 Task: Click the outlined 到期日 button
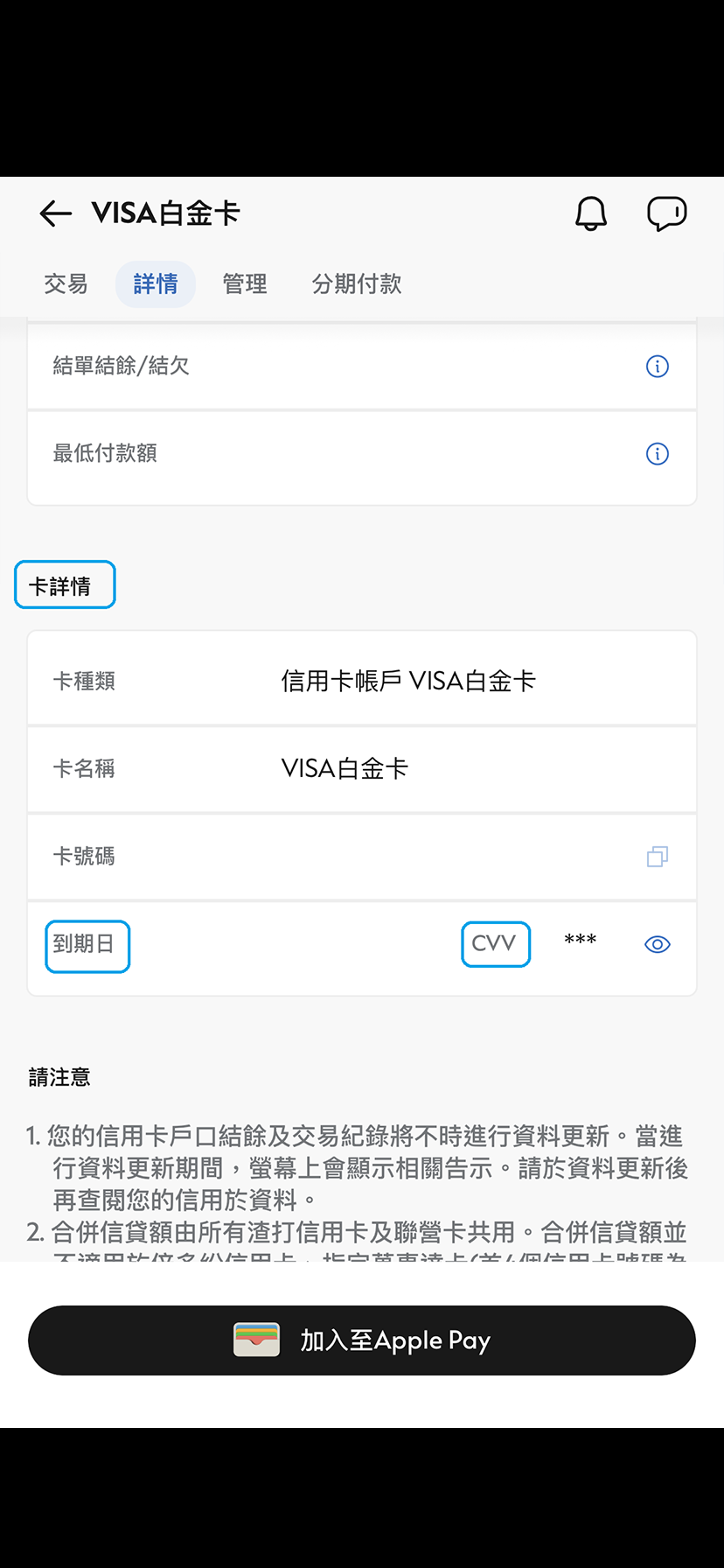click(87, 946)
